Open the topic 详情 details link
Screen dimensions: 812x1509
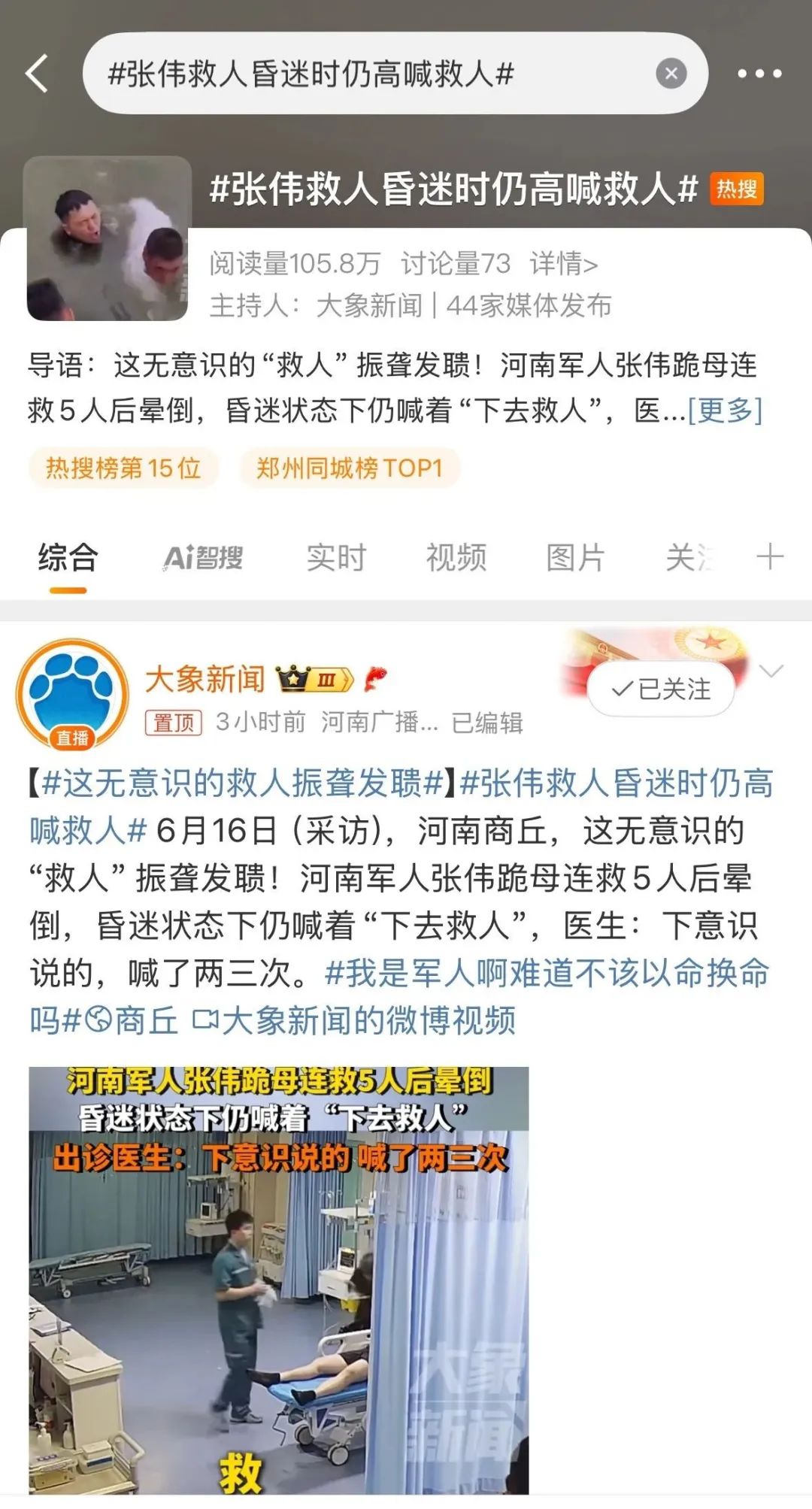point(563,264)
